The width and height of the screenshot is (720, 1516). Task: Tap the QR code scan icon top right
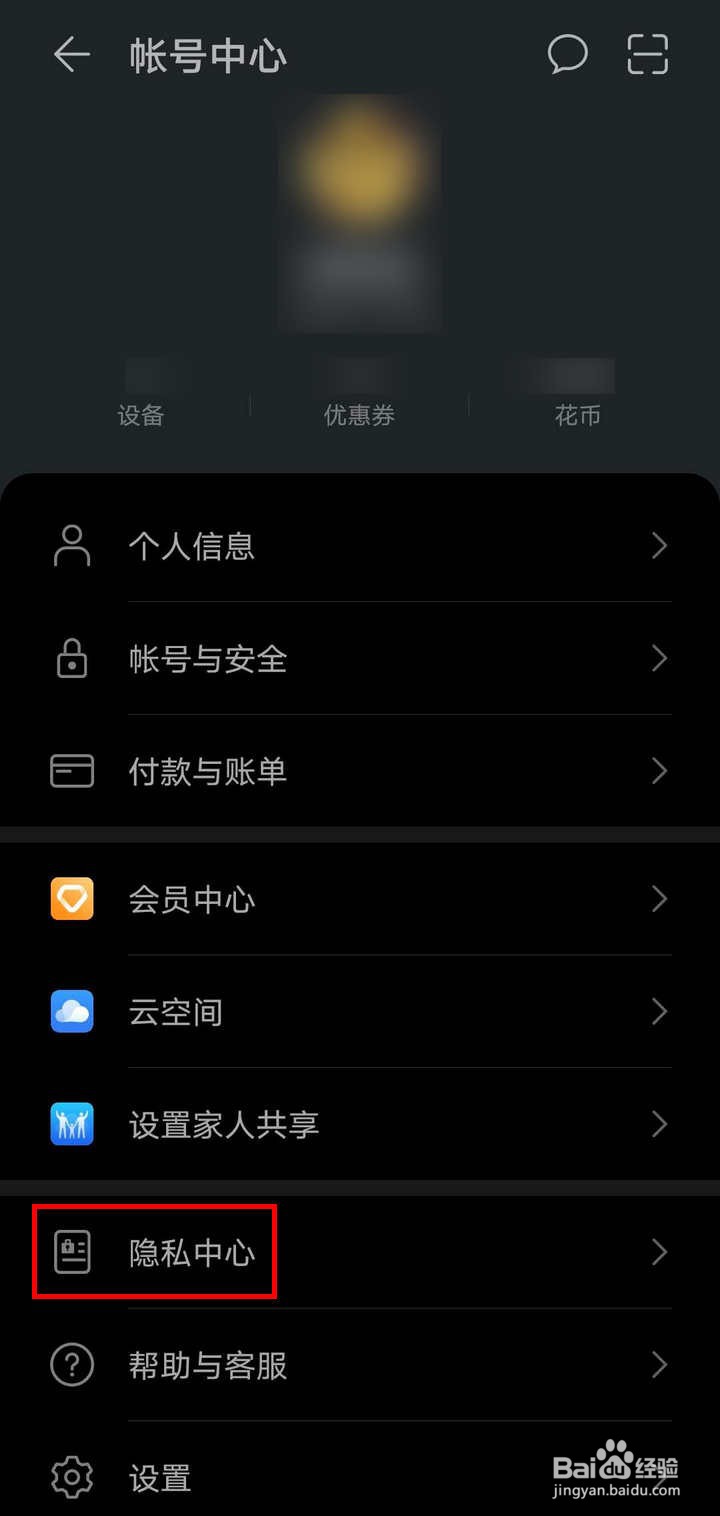(647, 55)
